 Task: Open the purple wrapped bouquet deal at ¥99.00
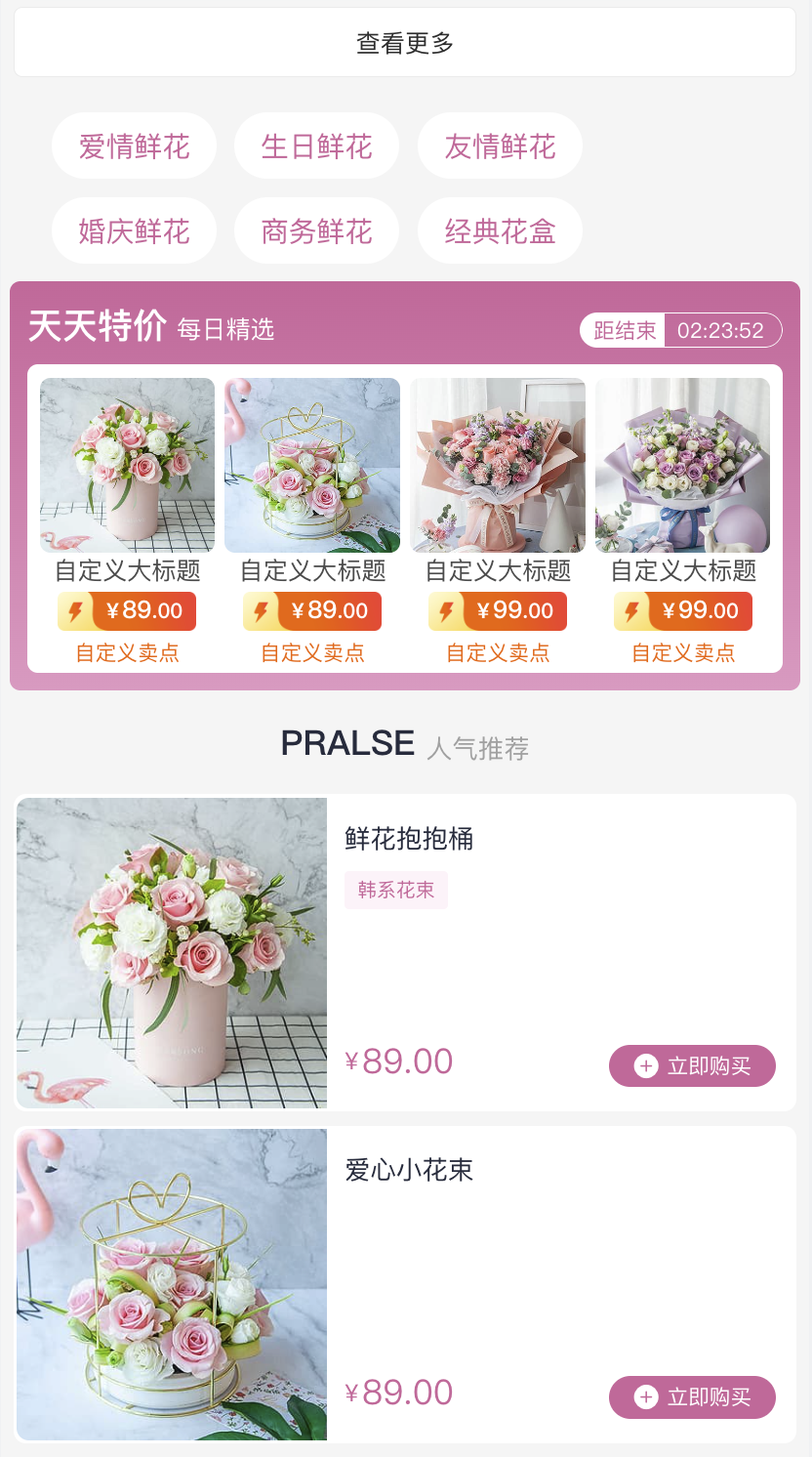[683, 521]
